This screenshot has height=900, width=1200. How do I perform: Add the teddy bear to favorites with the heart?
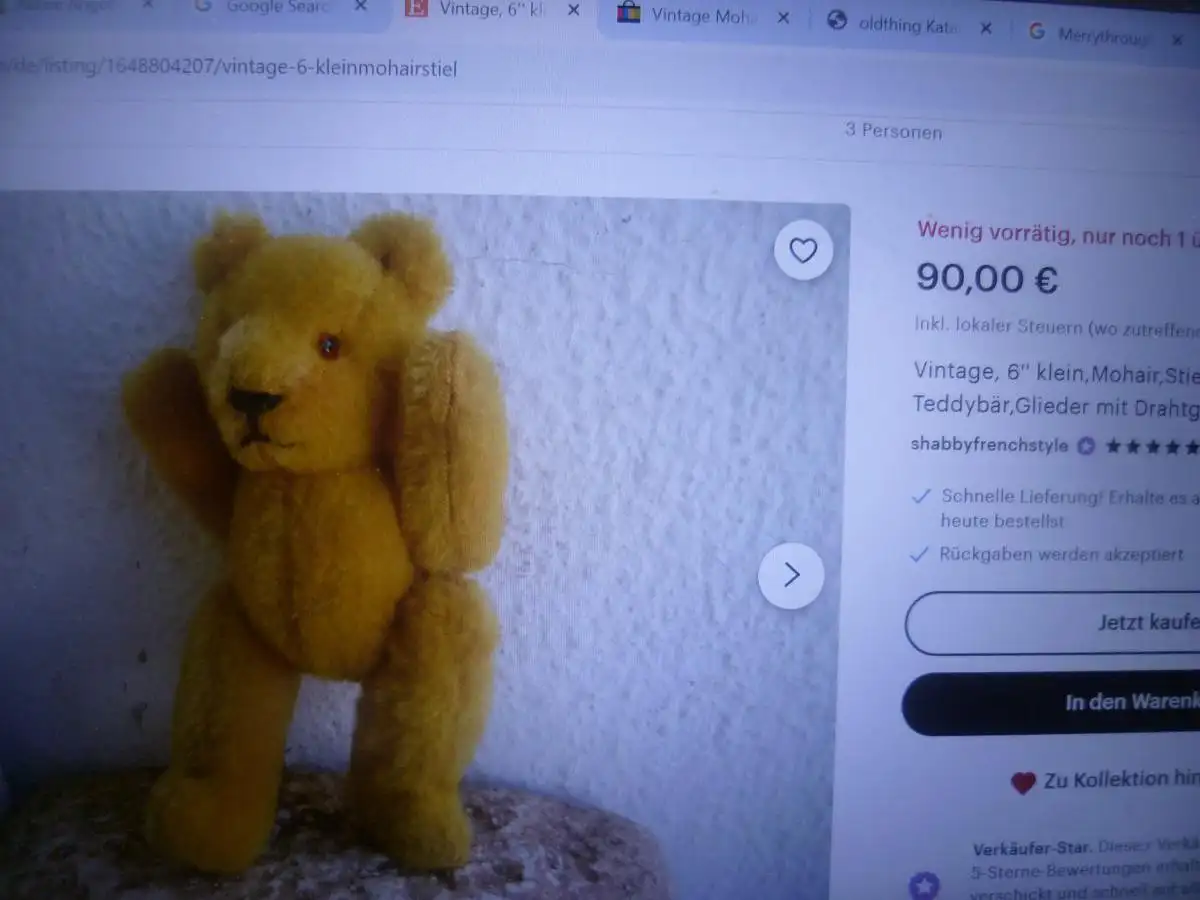803,250
